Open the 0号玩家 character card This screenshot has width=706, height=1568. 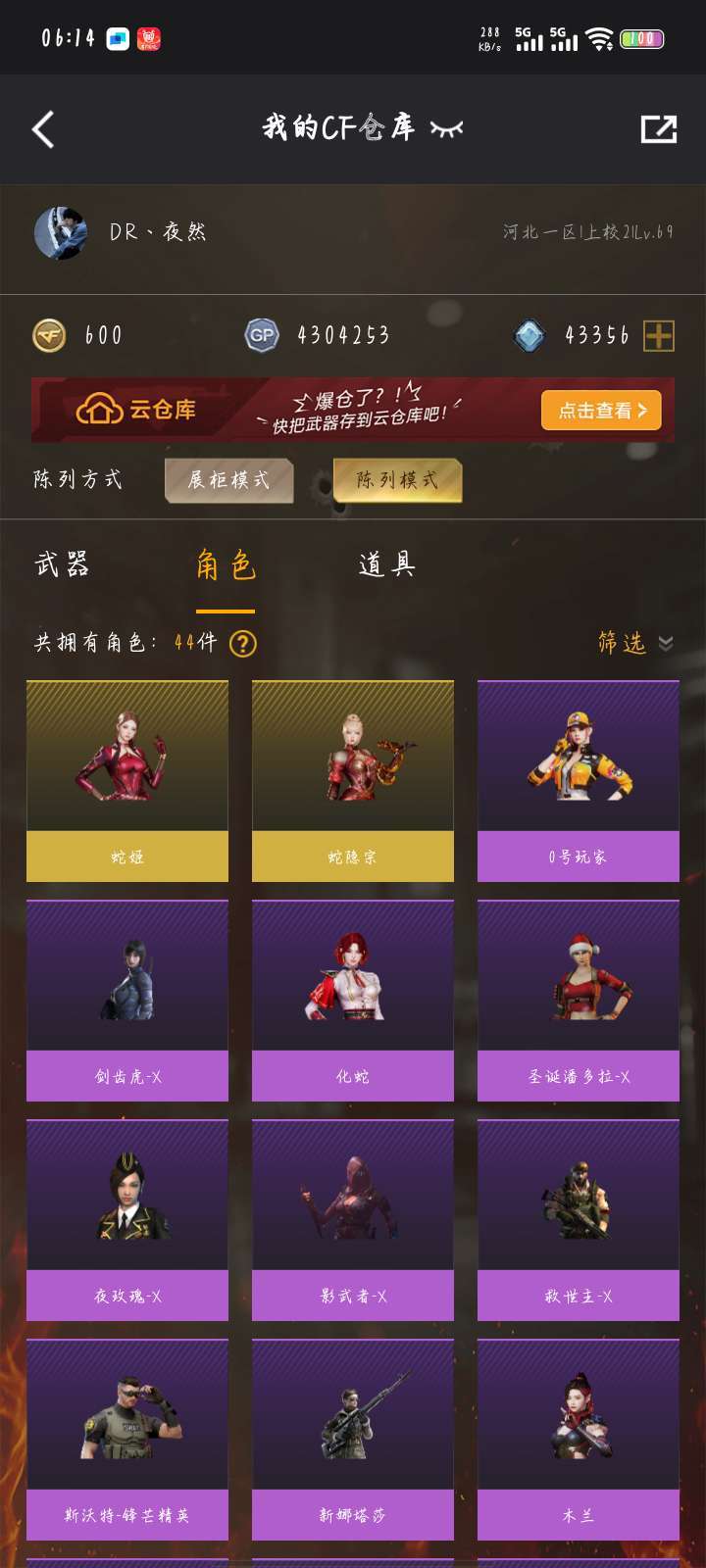(579, 781)
